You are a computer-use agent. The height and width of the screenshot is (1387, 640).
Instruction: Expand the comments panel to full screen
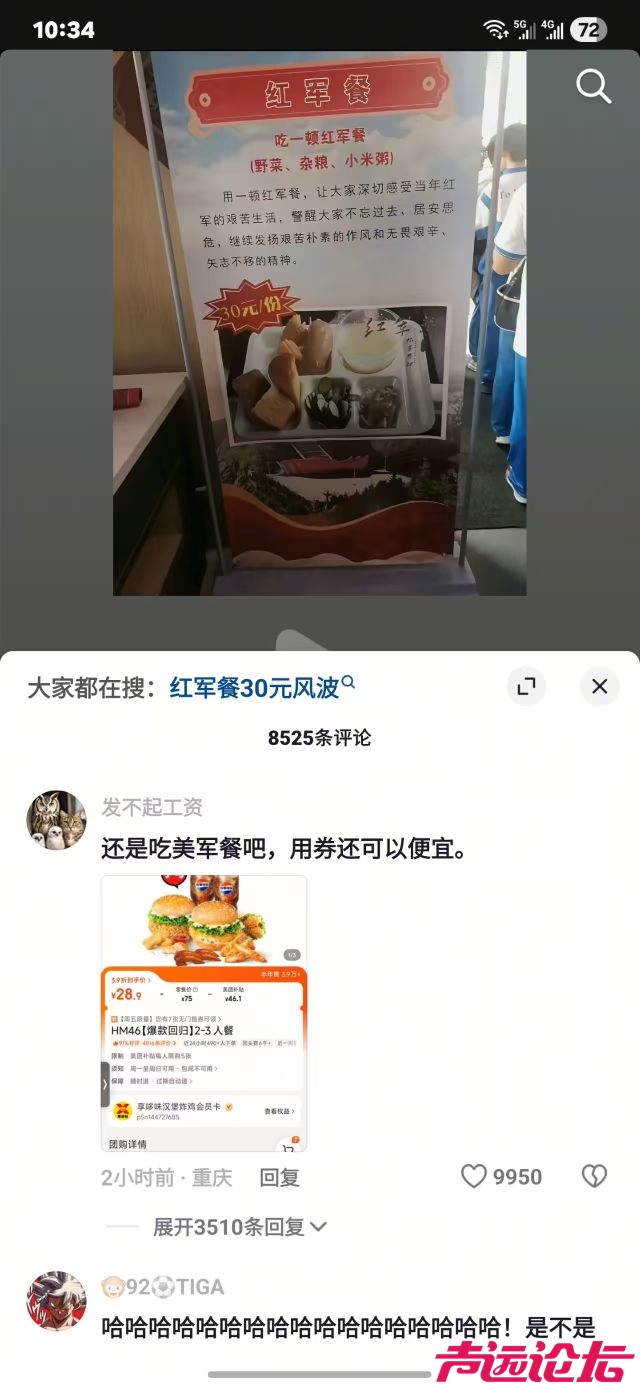click(526, 687)
